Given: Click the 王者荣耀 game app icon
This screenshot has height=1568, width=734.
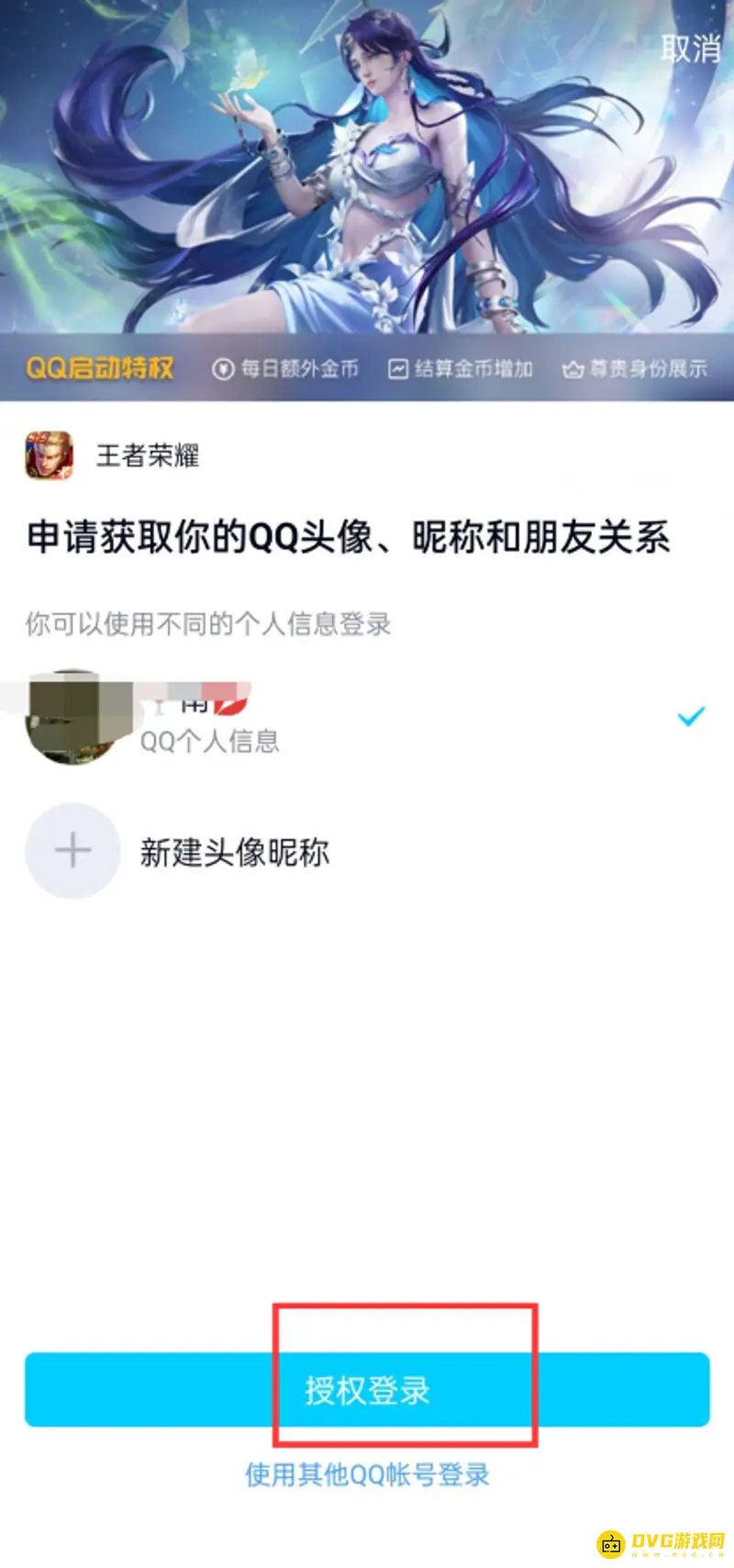Looking at the screenshot, I should (50, 454).
